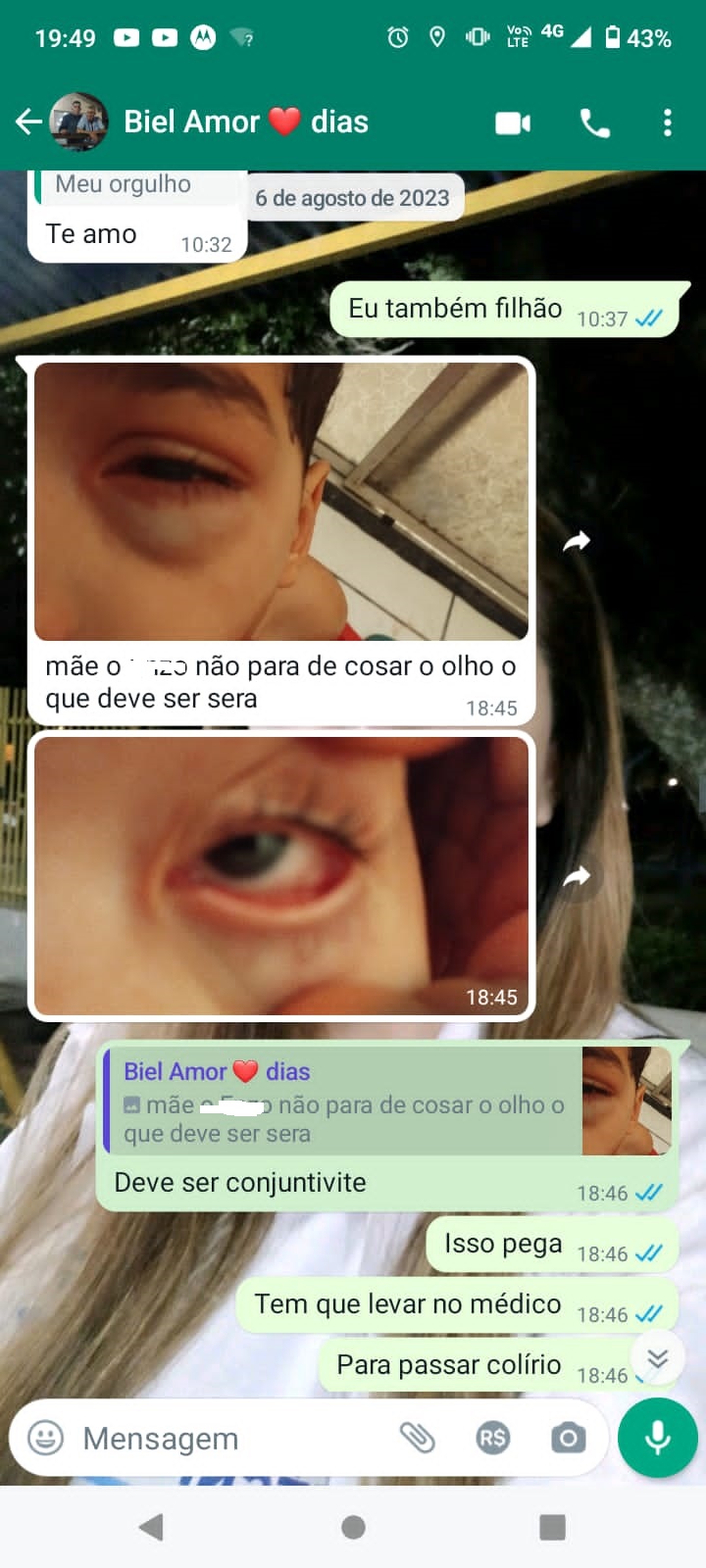Open the photo captioned 'mãe o... não para de cosar'
The height and width of the screenshot is (1568, 706).
tap(280, 501)
